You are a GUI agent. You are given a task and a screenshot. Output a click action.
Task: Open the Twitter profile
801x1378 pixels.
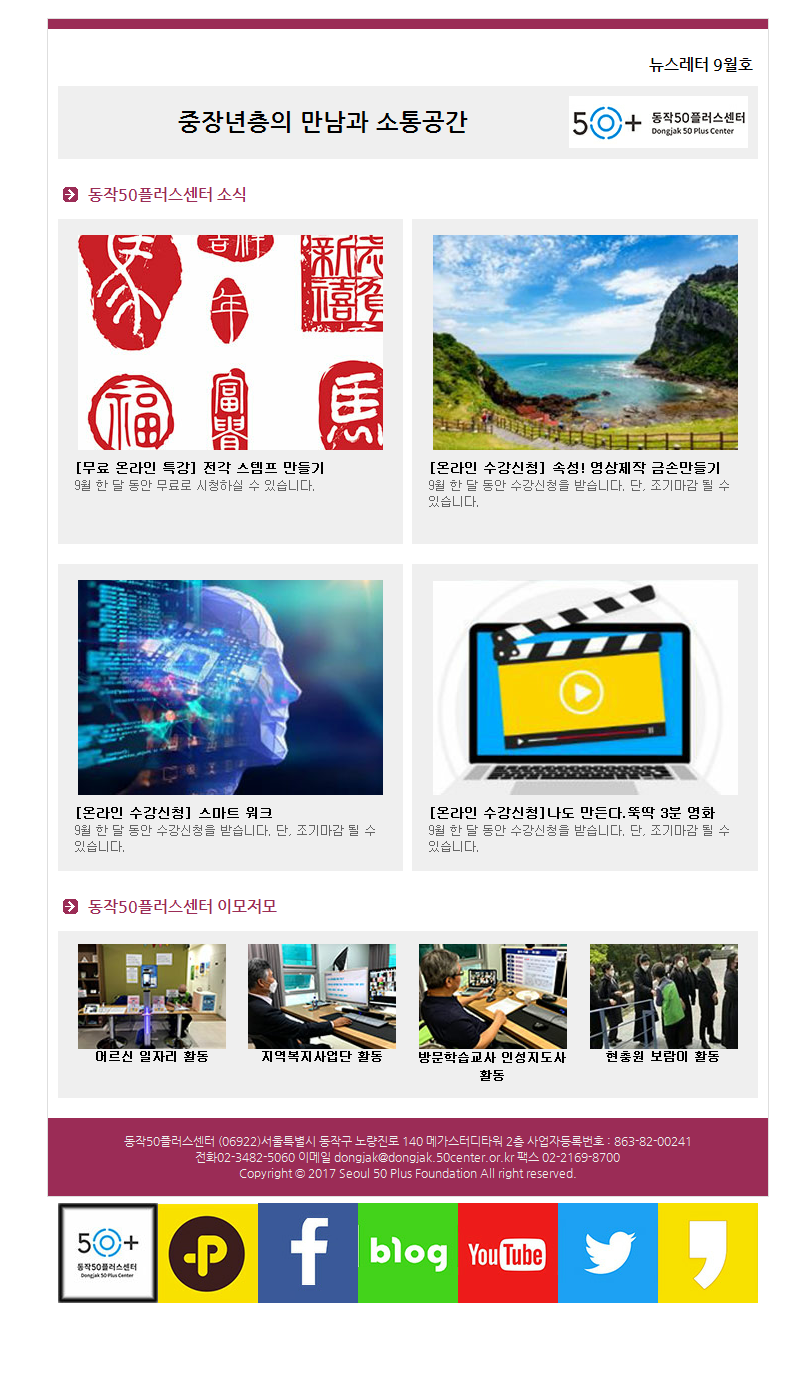coord(607,1253)
